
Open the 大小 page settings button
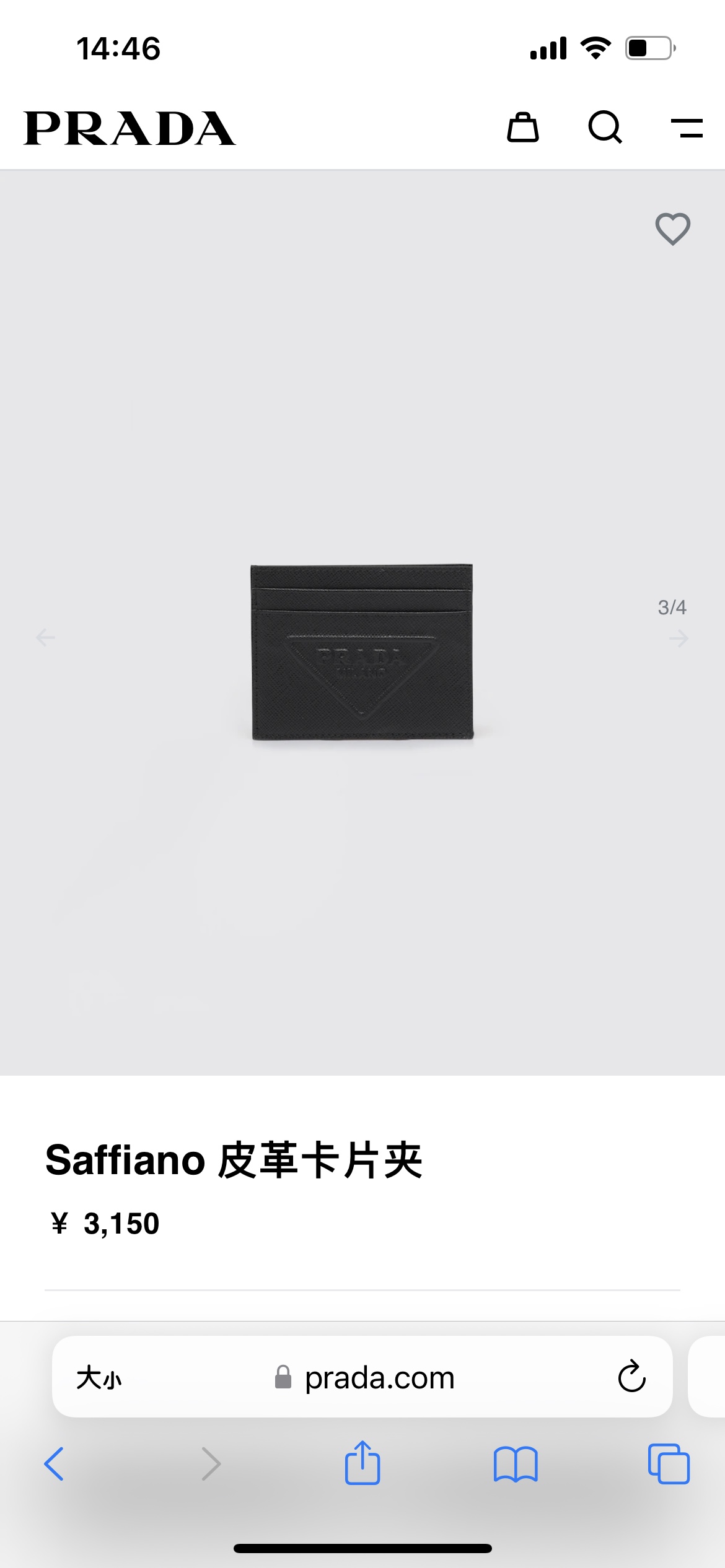coord(99,1379)
